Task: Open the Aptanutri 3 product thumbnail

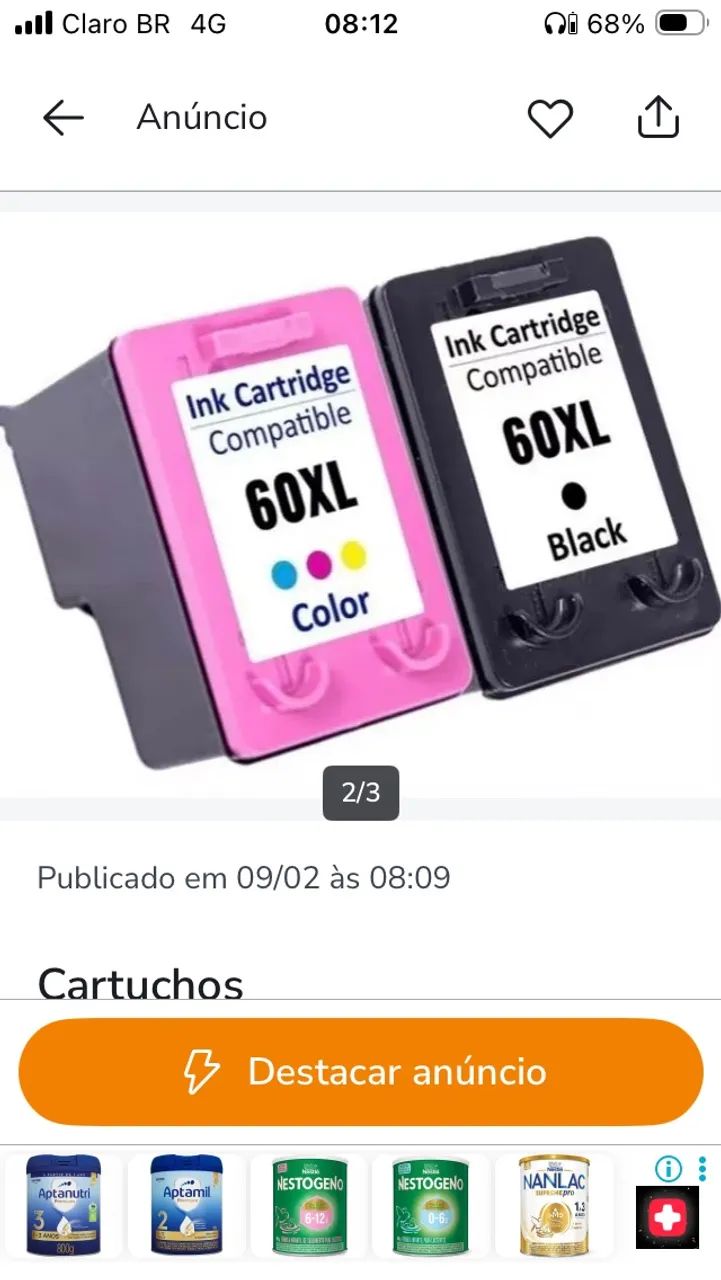Action: [65, 1205]
